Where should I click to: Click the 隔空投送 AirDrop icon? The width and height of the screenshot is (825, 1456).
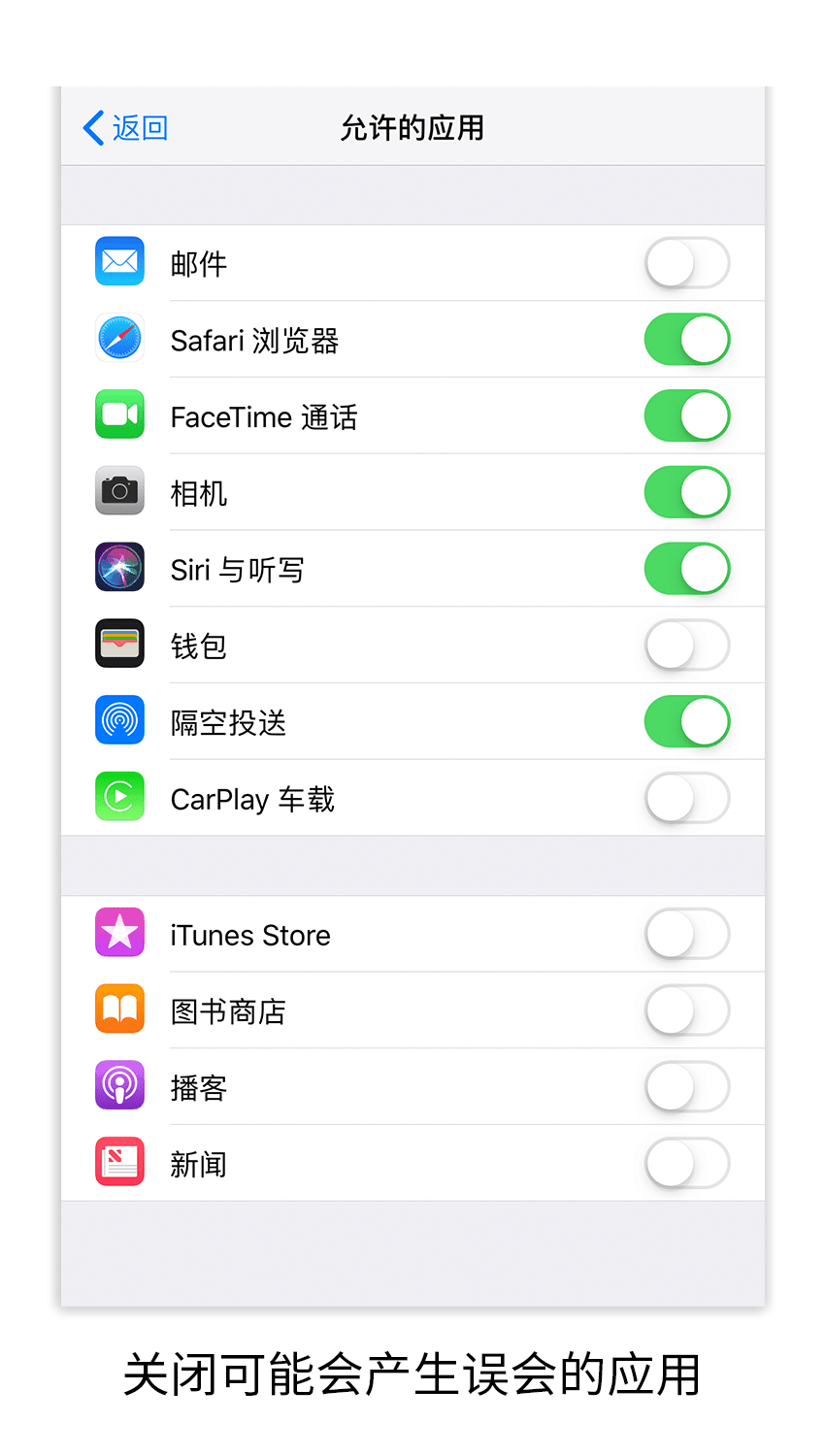[x=118, y=720]
